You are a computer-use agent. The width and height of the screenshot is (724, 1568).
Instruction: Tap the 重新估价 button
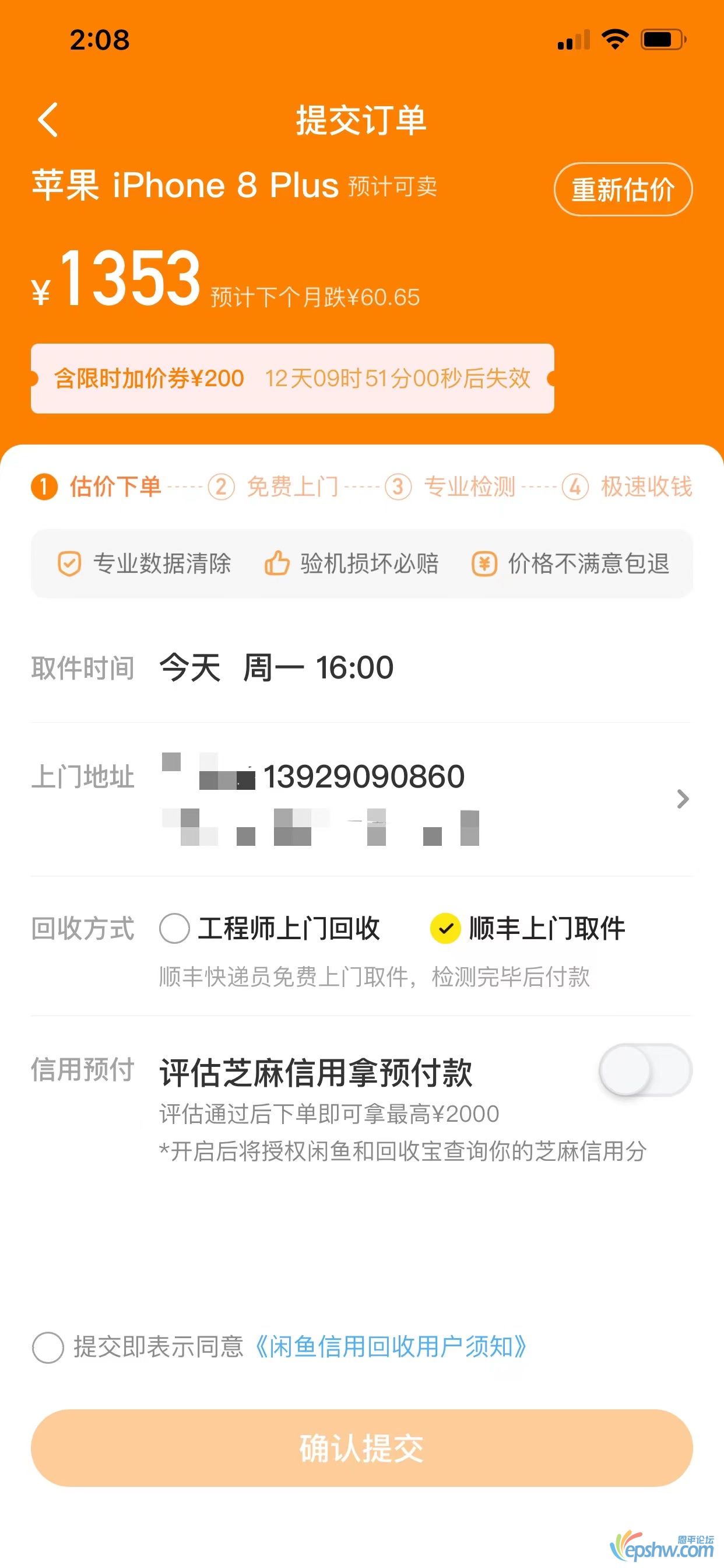click(x=623, y=190)
